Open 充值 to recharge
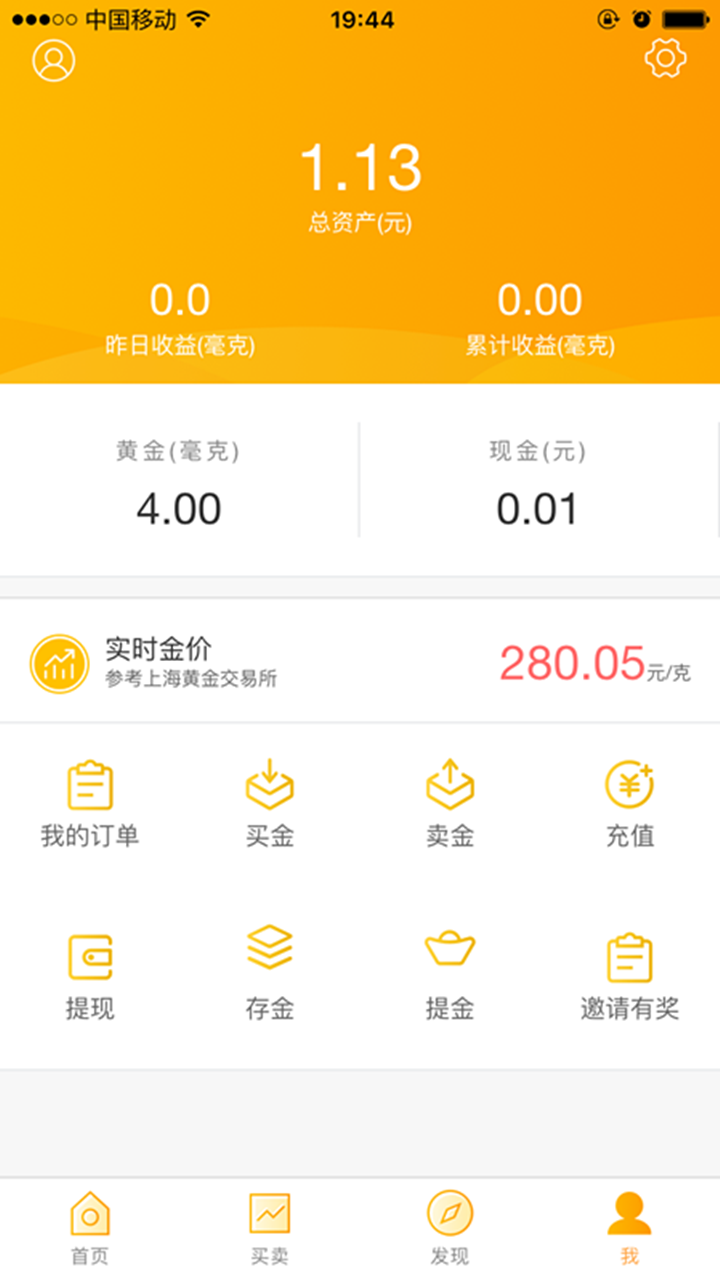Viewport: 720px width, 1280px height. point(630,805)
